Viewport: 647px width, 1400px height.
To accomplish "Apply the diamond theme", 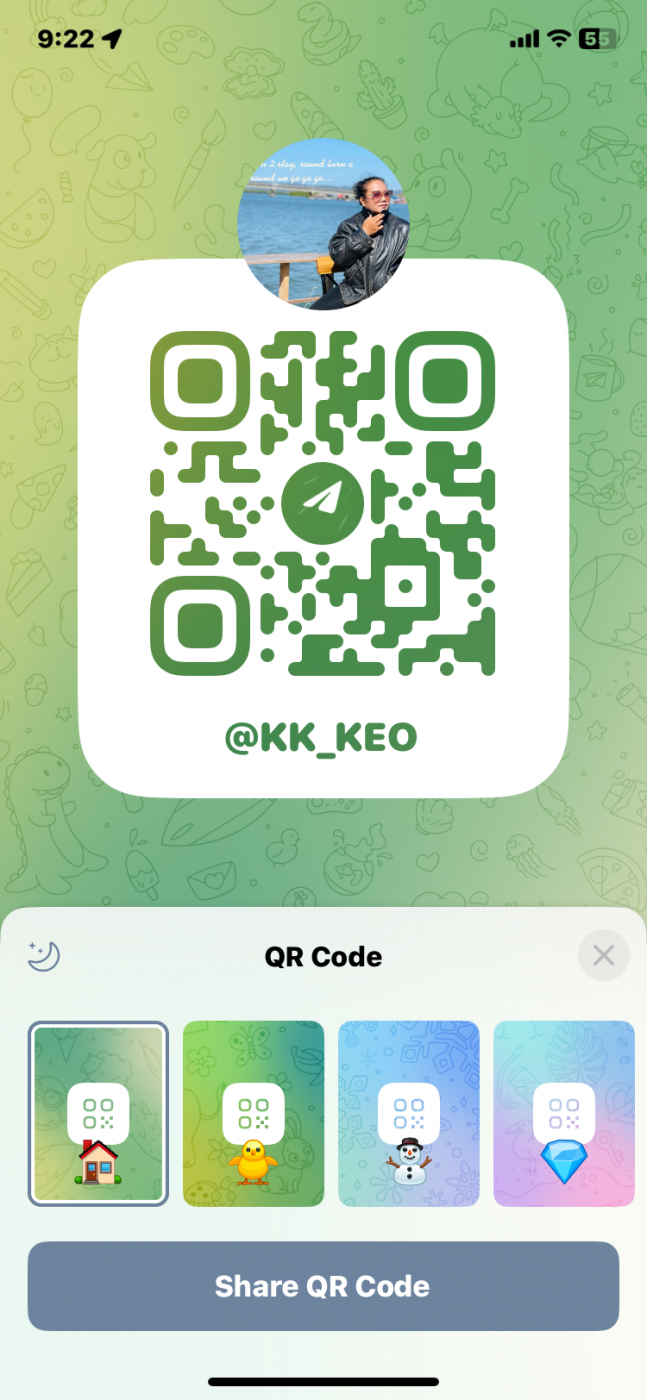I will tap(564, 1113).
